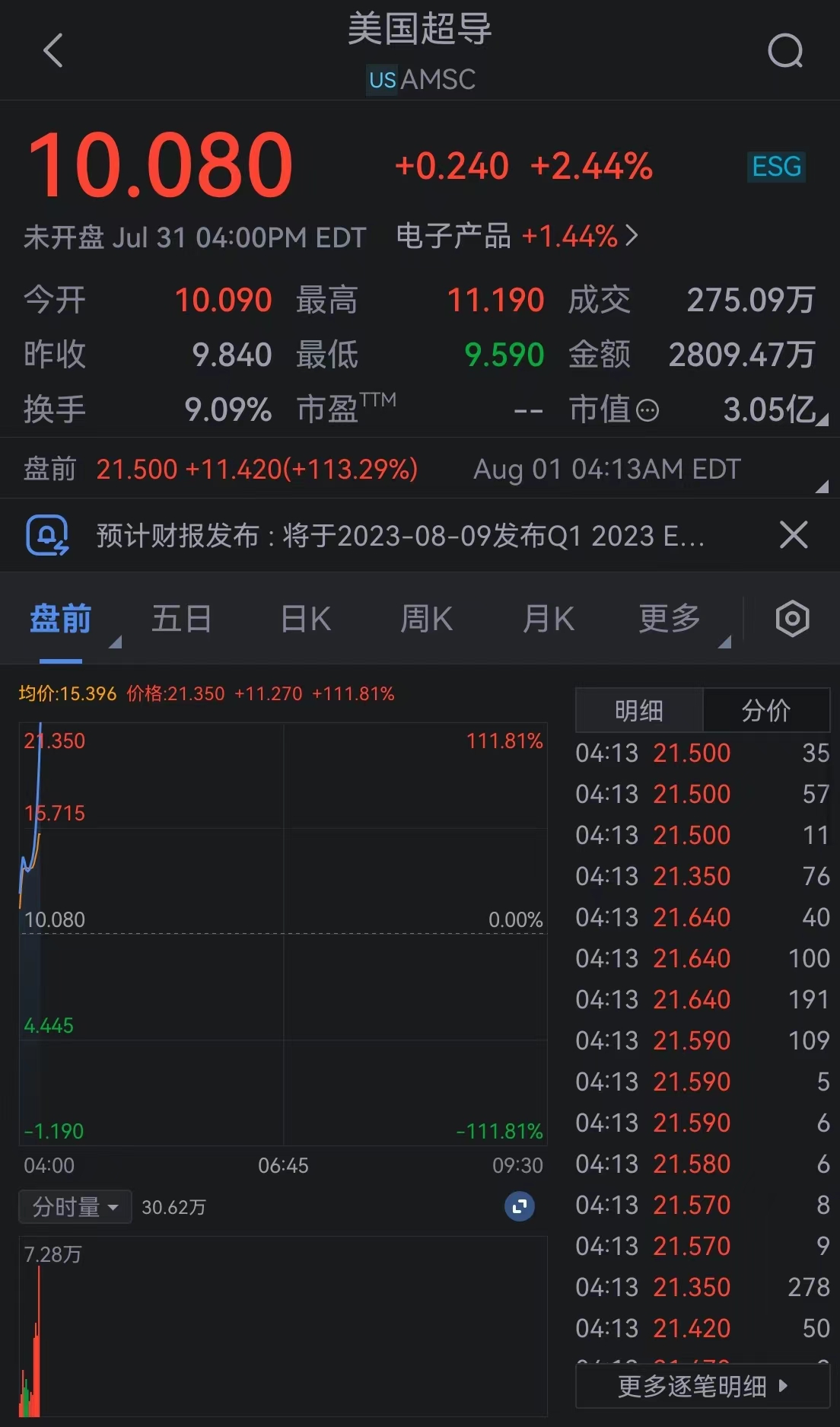Select the 盘前 chart tab

click(x=61, y=619)
